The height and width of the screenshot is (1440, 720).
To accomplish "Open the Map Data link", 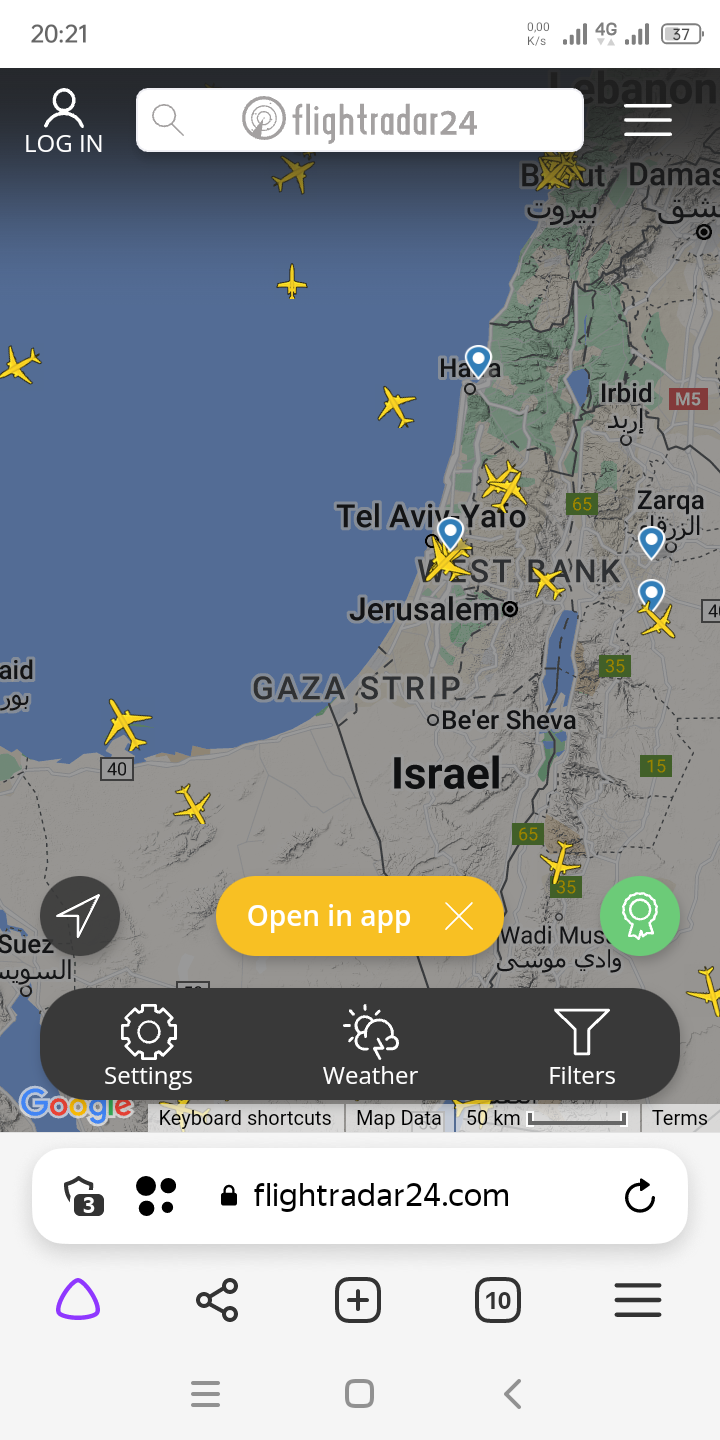I will pyautogui.click(x=399, y=1118).
